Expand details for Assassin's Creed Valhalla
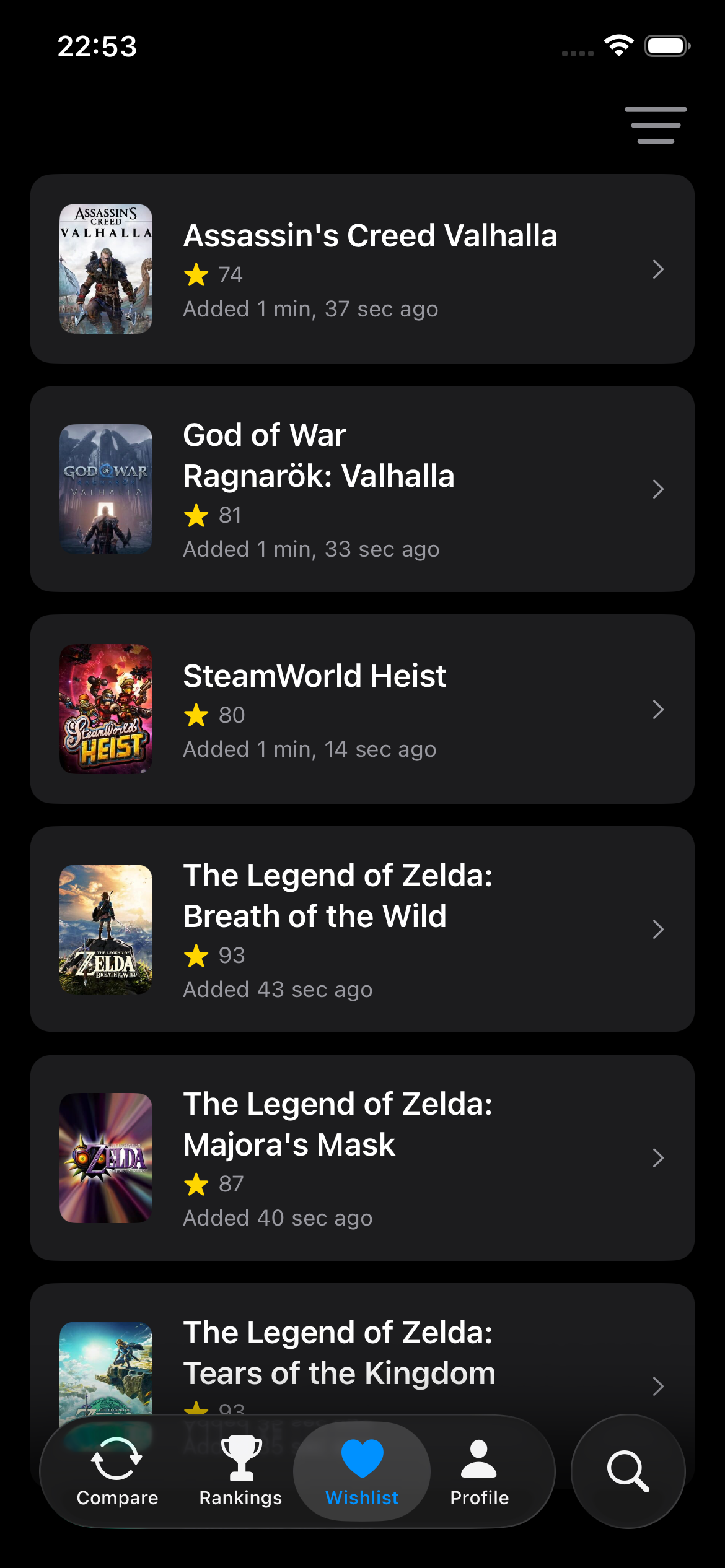725x1568 pixels. (657, 269)
